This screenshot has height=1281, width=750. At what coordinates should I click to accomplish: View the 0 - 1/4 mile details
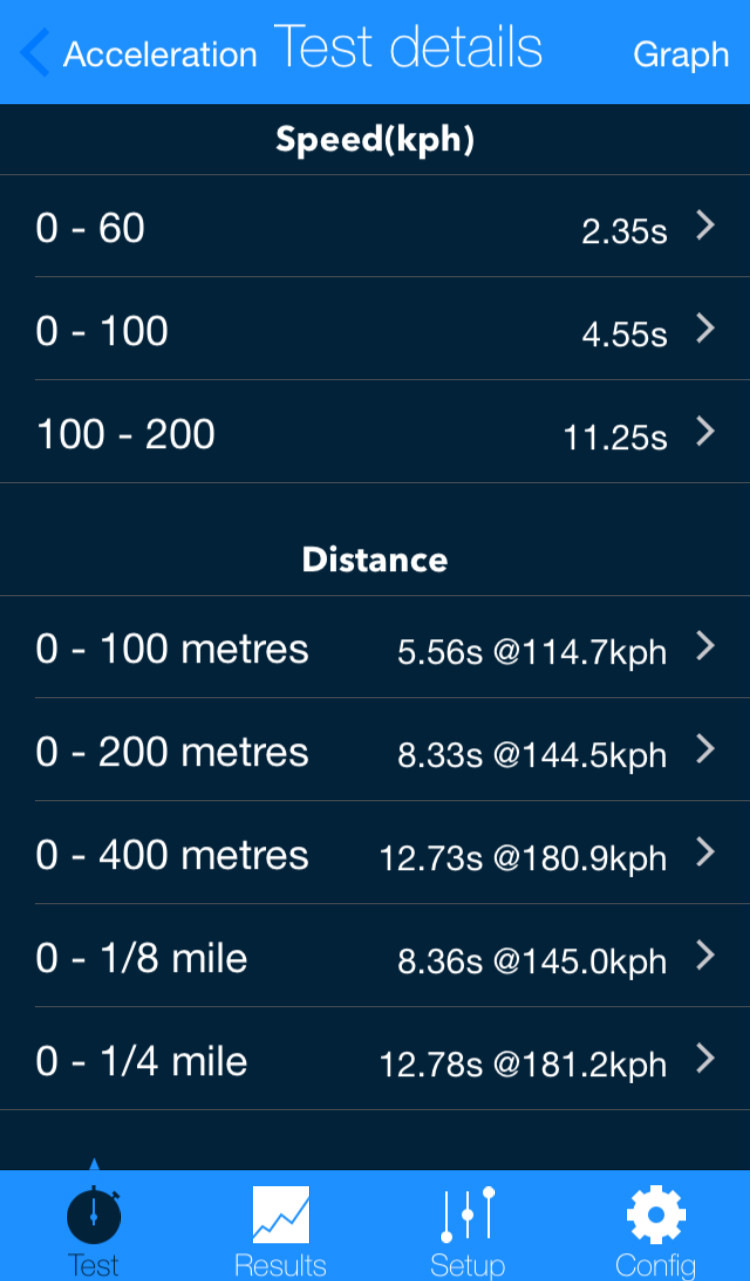375,1061
